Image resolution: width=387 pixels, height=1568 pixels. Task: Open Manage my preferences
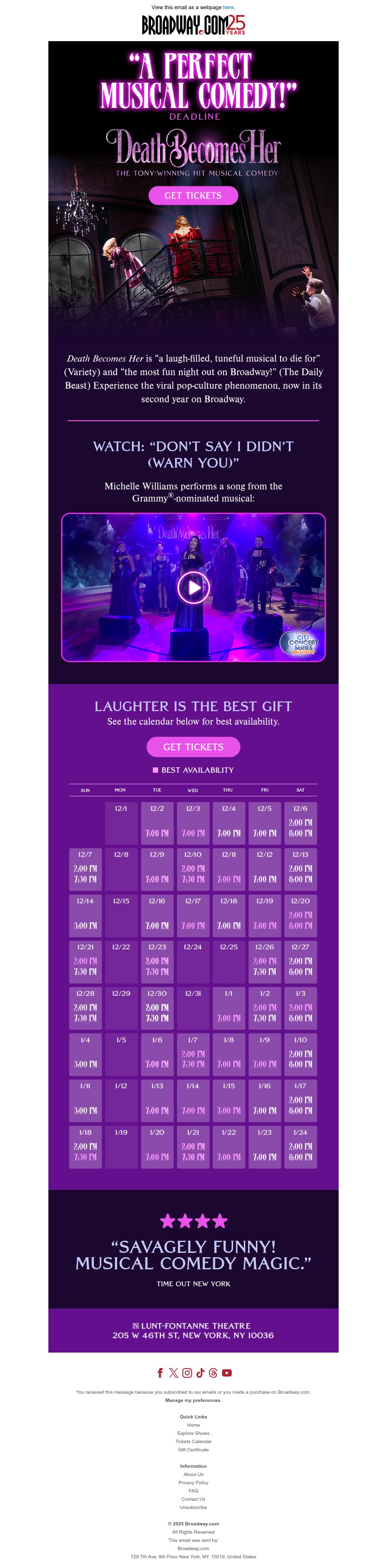pyautogui.click(x=193, y=1400)
